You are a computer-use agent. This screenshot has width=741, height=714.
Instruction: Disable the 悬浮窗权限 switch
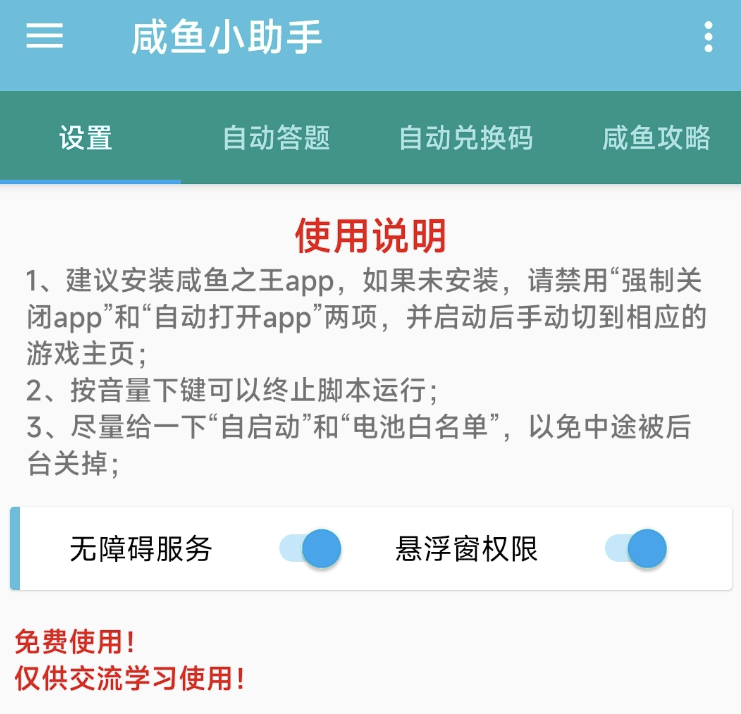636,548
